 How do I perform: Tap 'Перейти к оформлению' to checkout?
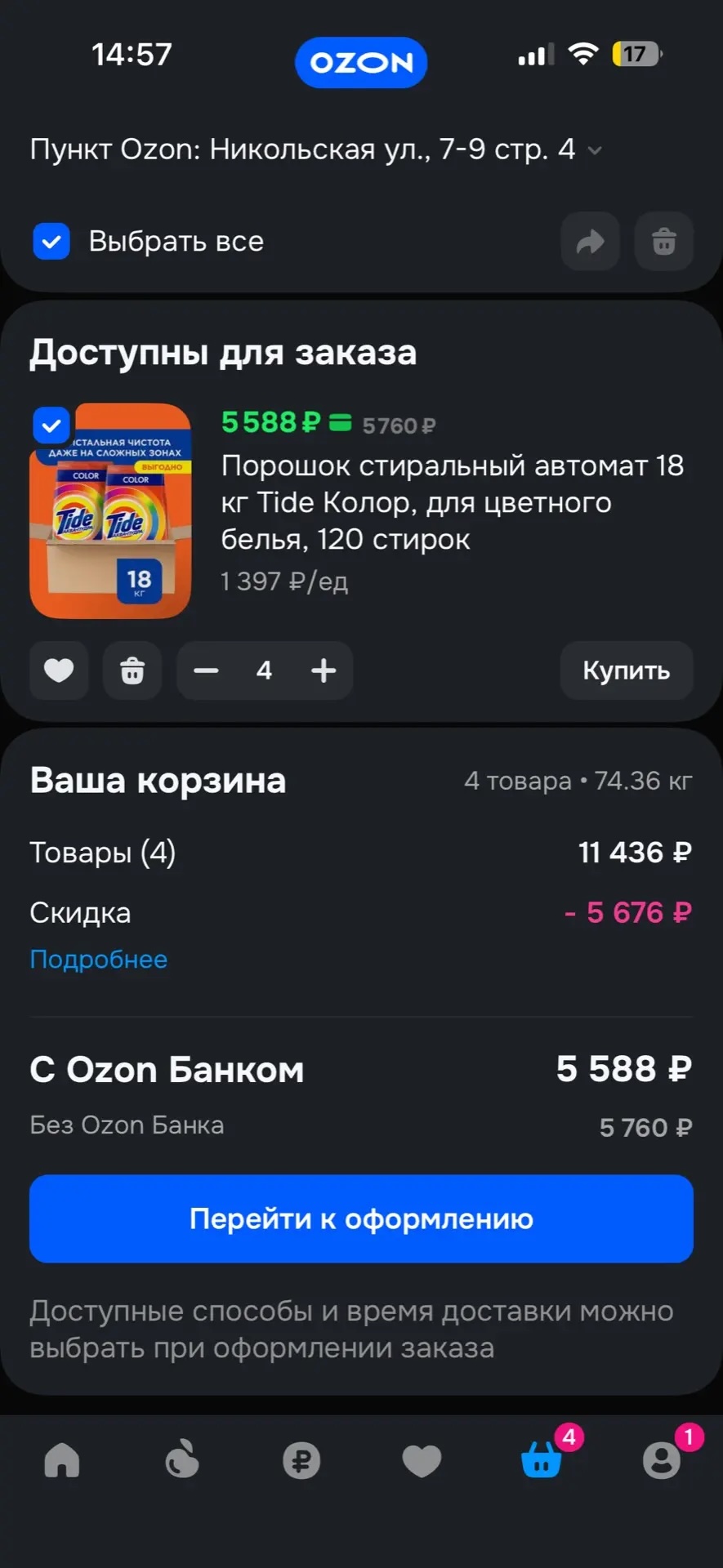361,1218
